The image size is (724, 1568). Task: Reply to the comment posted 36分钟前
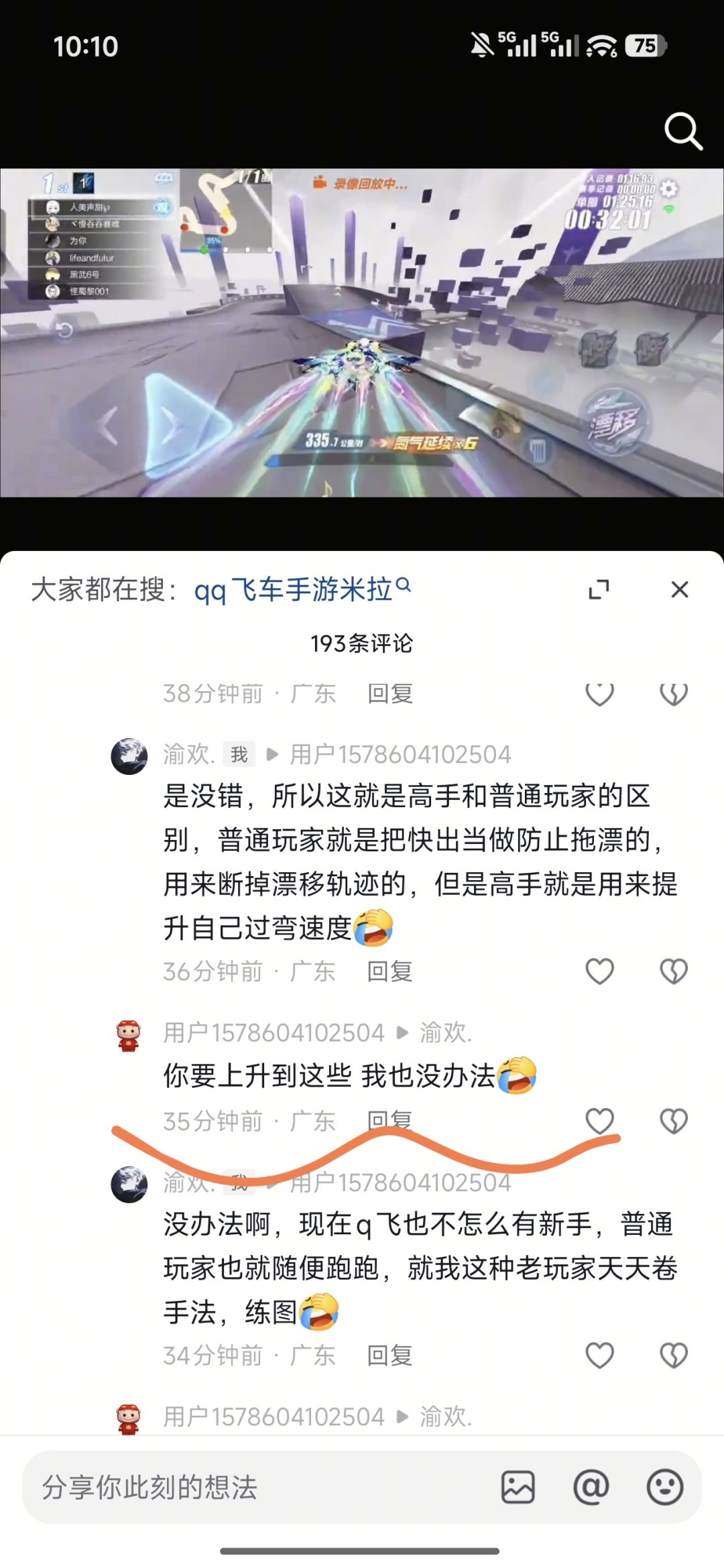point(389,971)
